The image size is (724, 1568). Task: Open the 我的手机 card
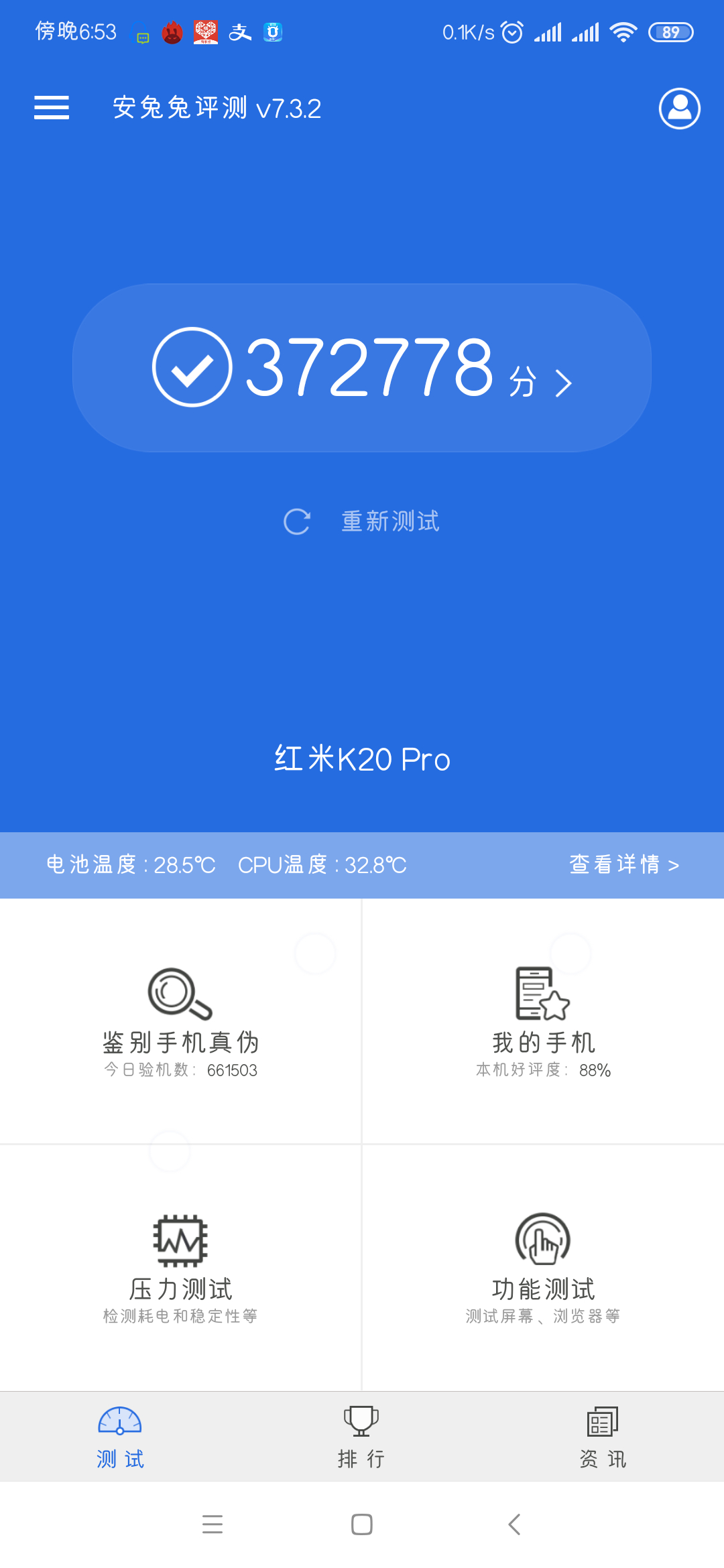[x=543, y=1021]
